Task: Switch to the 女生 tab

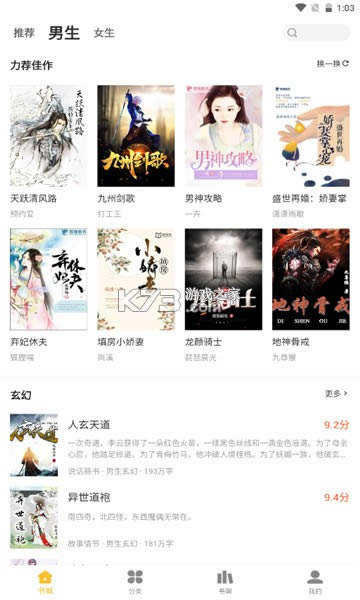Action: click(104, 33)
